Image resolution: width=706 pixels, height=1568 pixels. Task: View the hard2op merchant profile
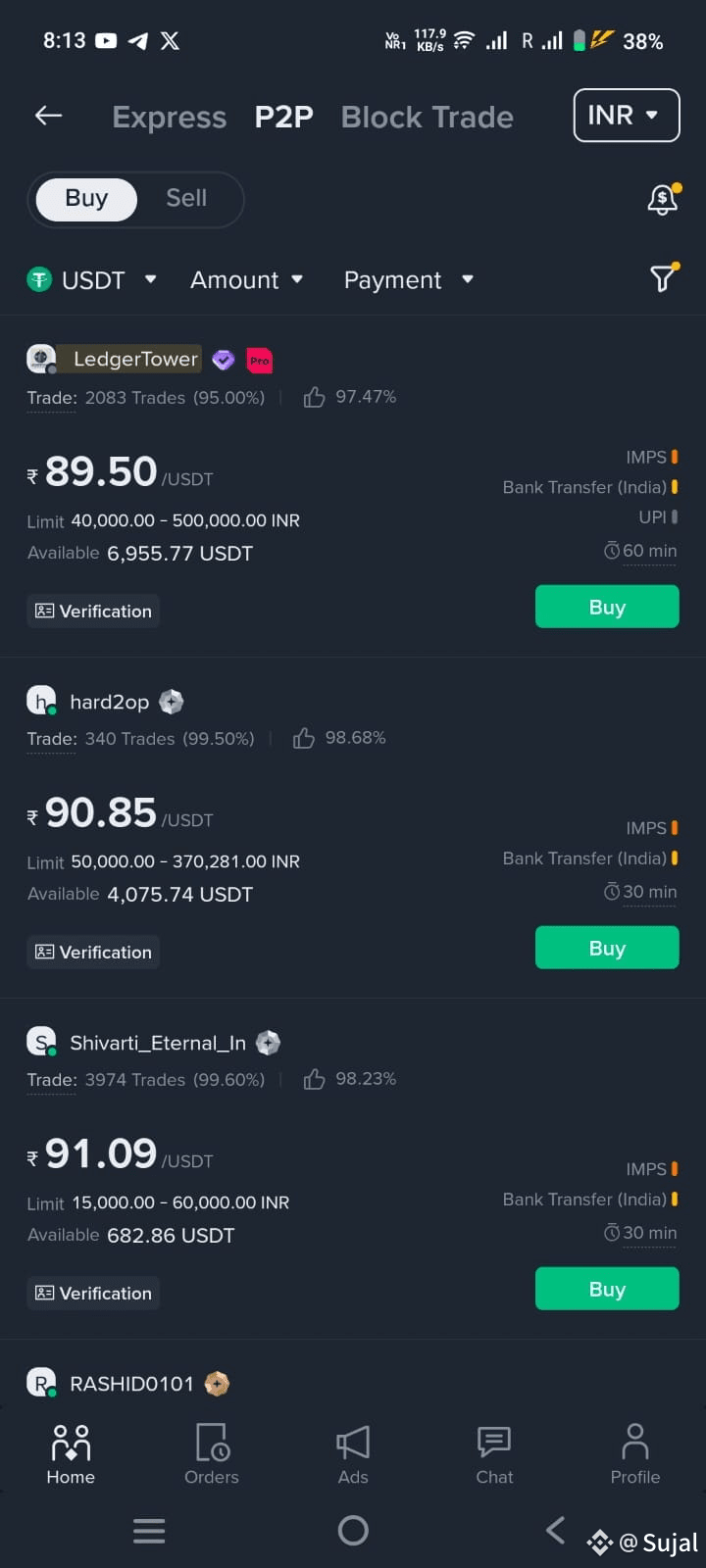tap(109, 702)
